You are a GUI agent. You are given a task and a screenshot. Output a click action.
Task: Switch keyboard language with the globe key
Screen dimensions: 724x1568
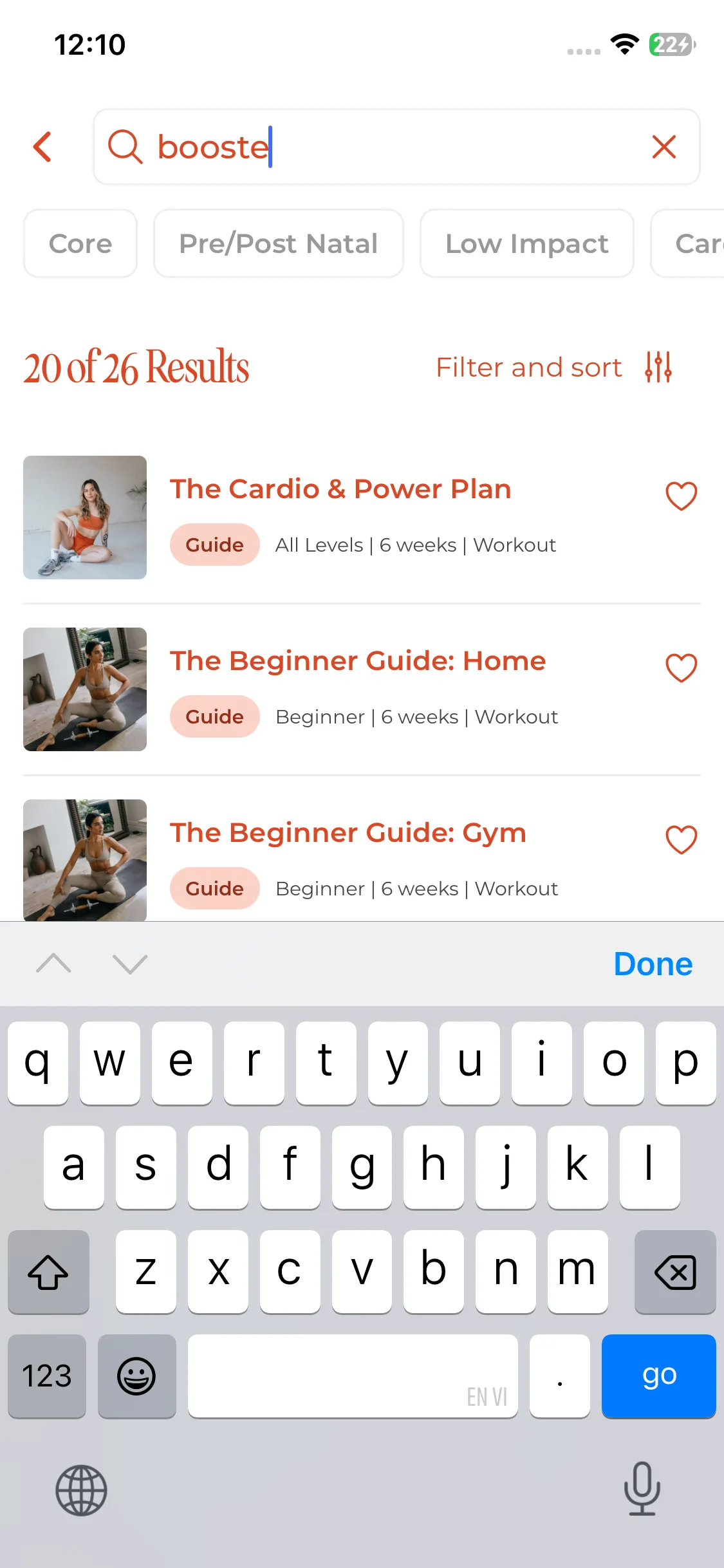point(81,1490)
